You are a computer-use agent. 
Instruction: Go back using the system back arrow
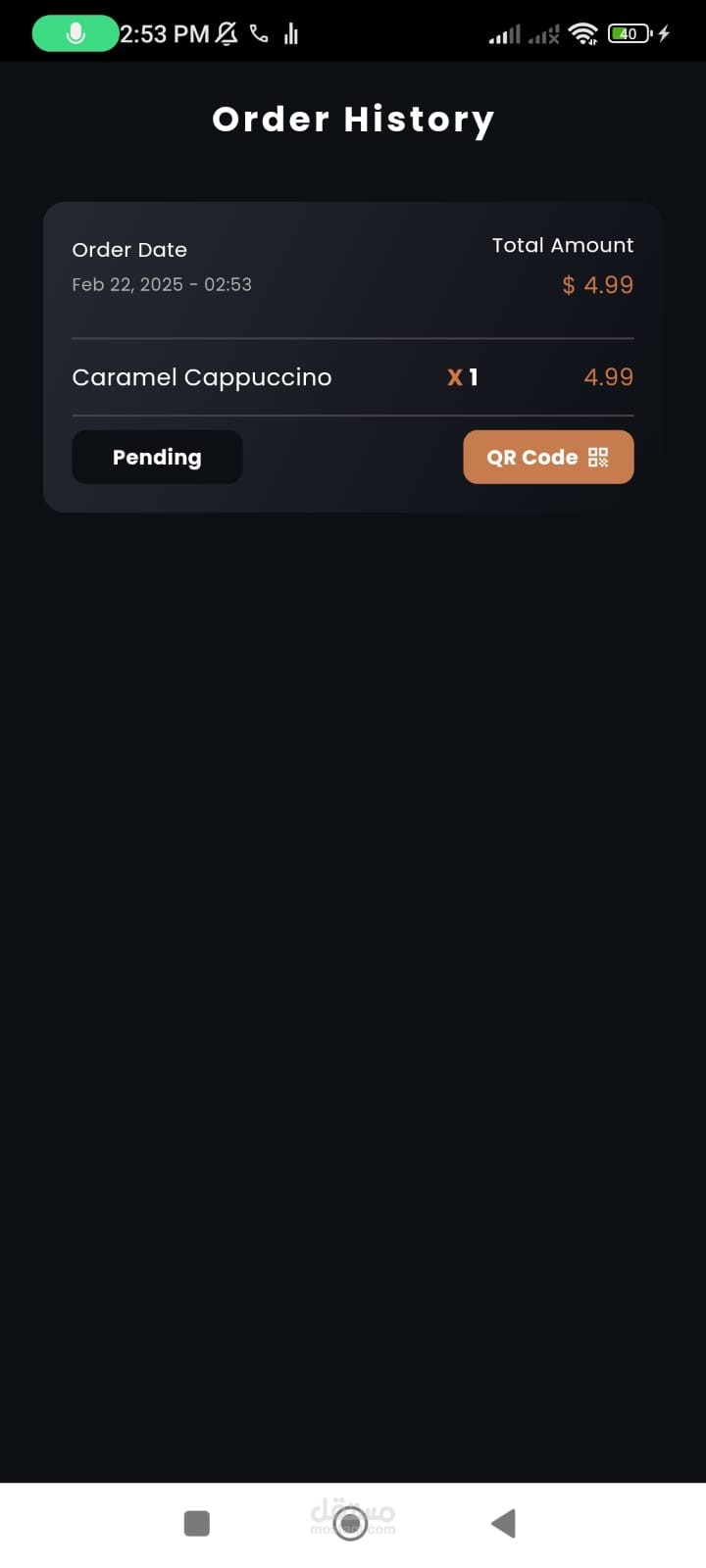(503, 1523)
